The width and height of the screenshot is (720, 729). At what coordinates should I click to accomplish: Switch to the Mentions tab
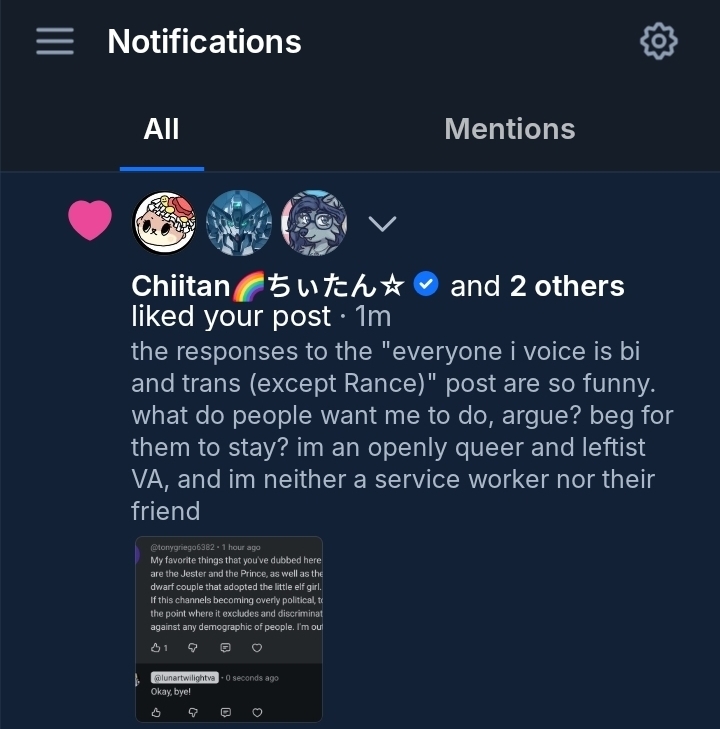point(509,129)
